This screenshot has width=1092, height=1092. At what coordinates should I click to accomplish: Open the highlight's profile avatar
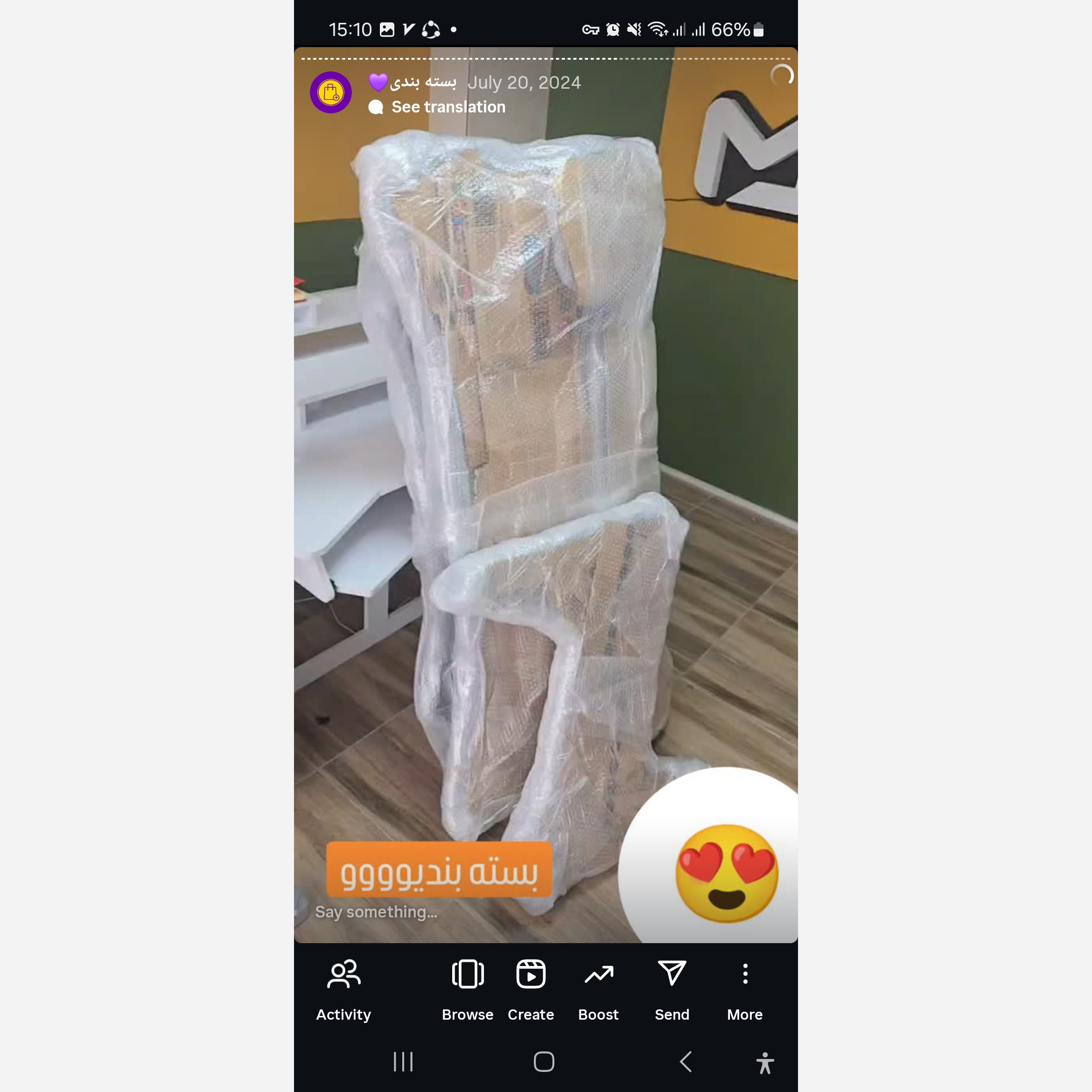pos(331,93)
